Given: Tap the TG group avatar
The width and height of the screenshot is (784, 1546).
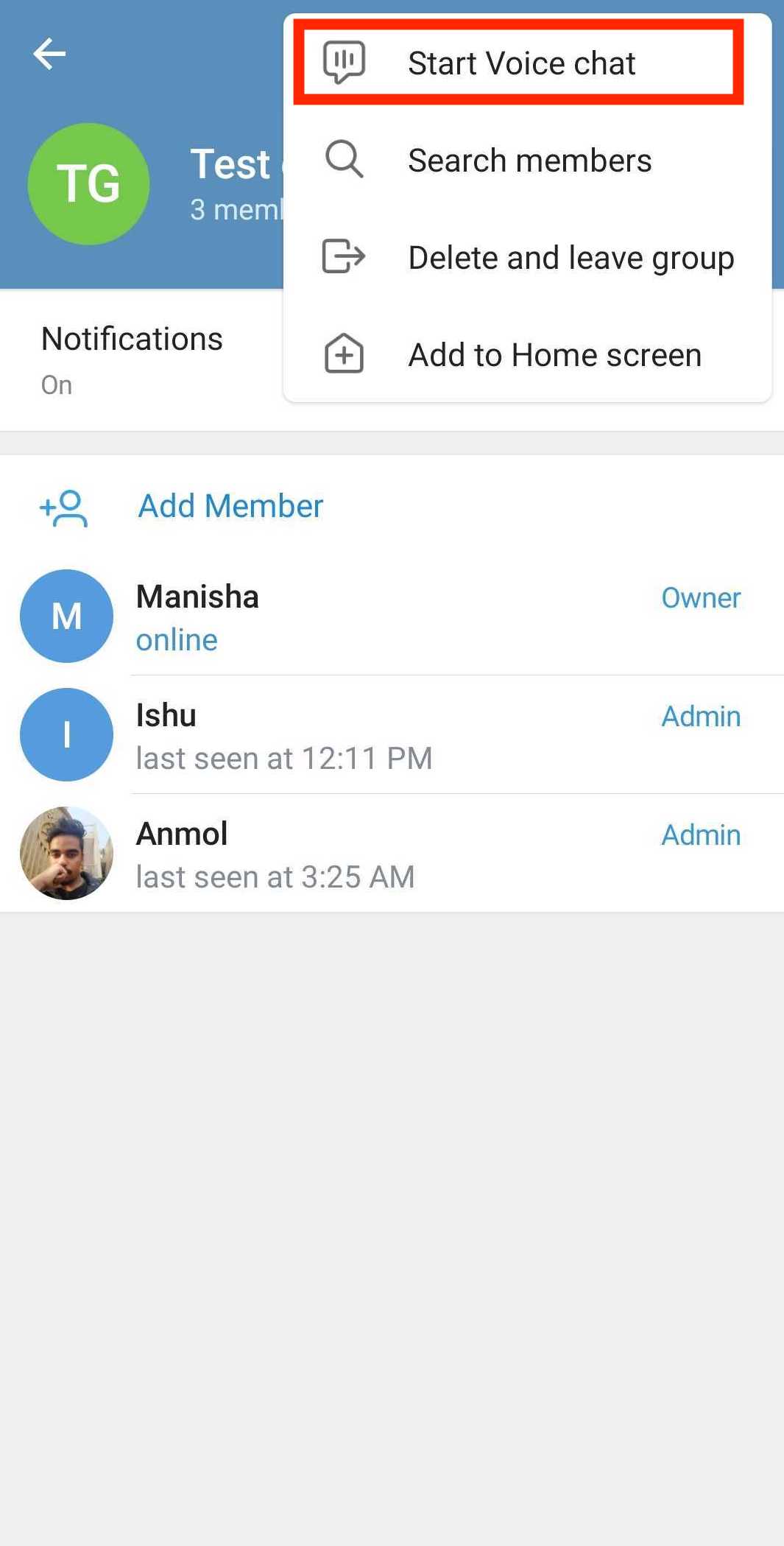Looking at the screenshot, I should tap(88, 184).
